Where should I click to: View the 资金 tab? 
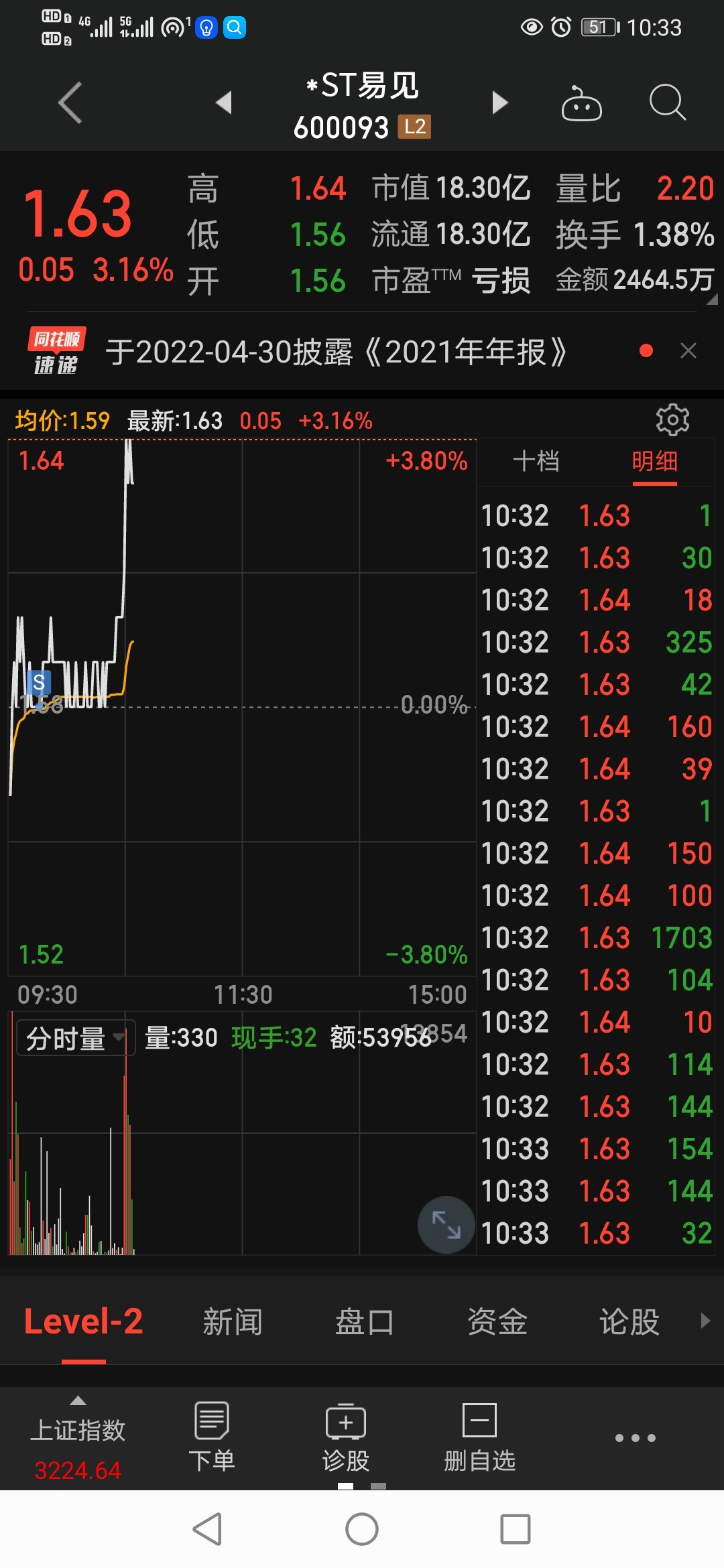tap(497, 1321)
